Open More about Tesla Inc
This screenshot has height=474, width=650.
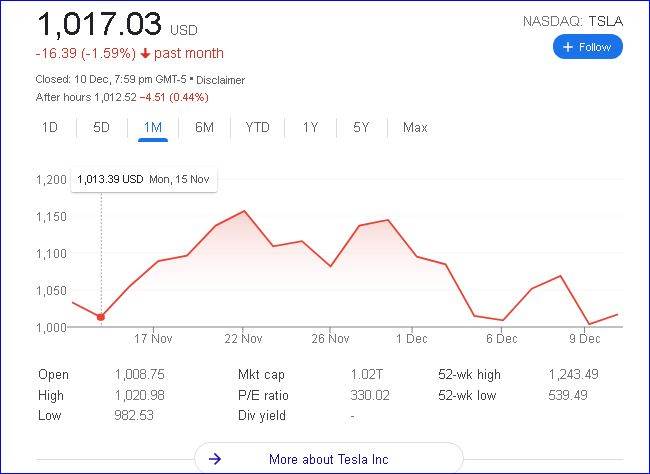click(x=328, y=459)
